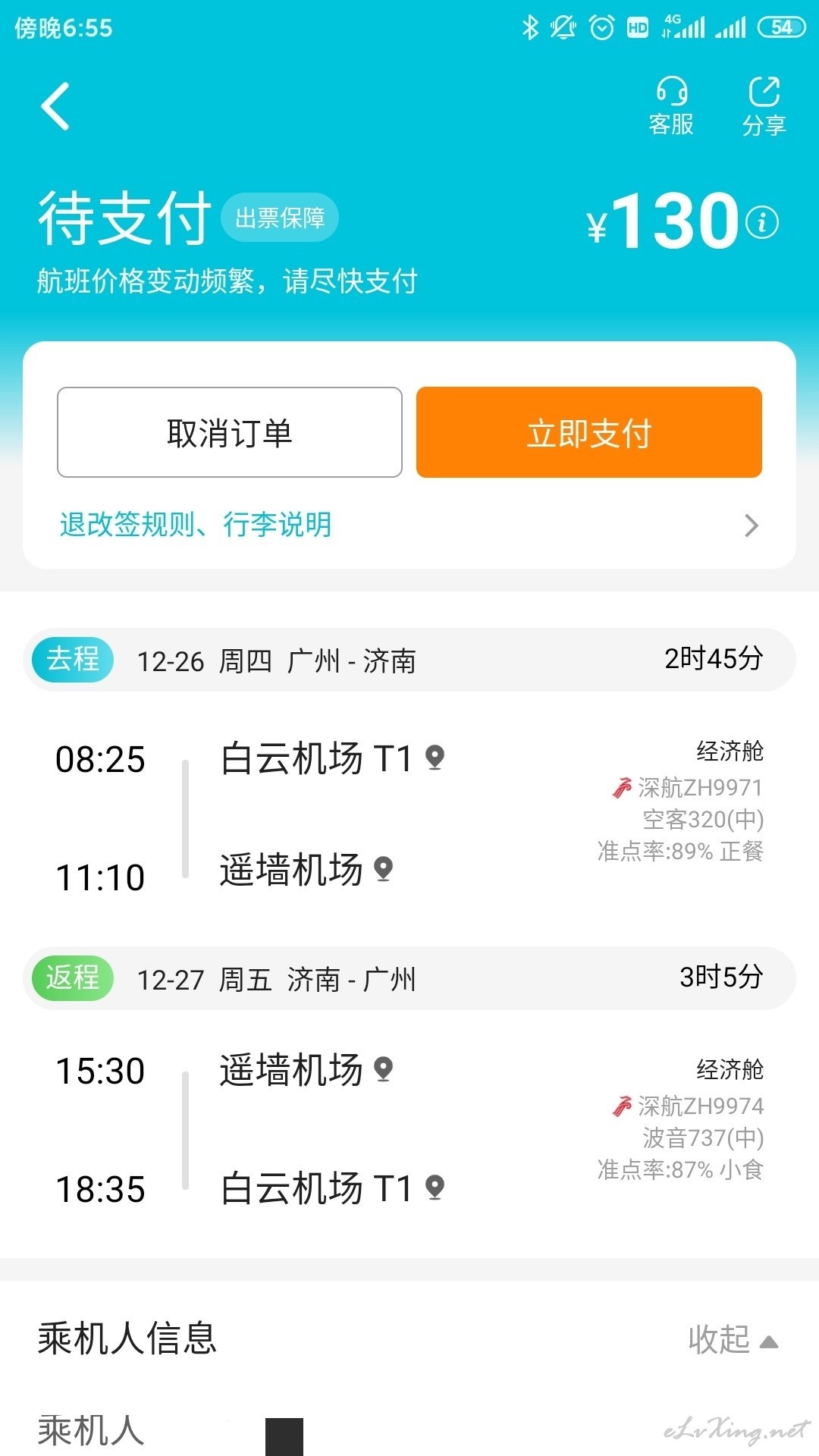Screen dimensions: 819x1456
Task: Open map pin for departure 白云机场 T1
Action: [x=435, y=758]
